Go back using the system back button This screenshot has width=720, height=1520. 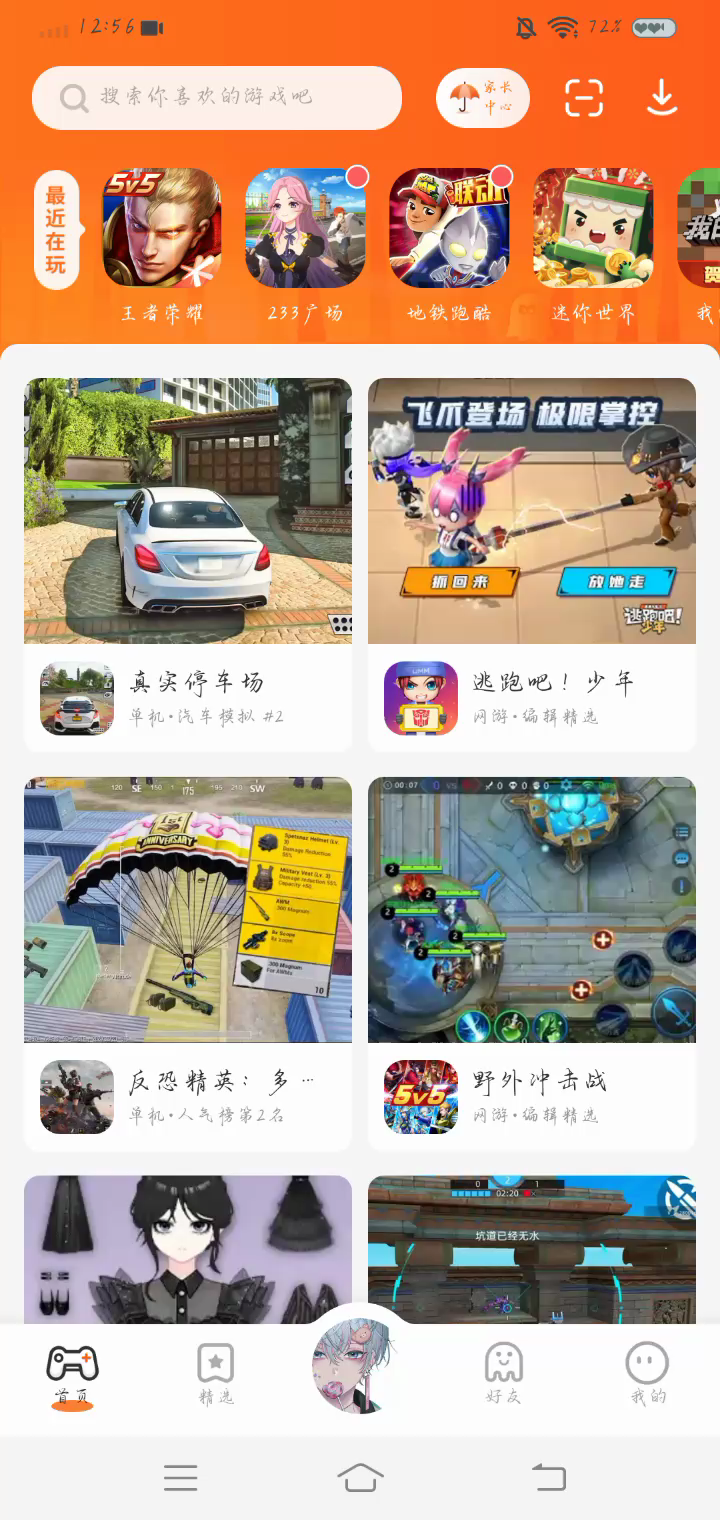548,1477
